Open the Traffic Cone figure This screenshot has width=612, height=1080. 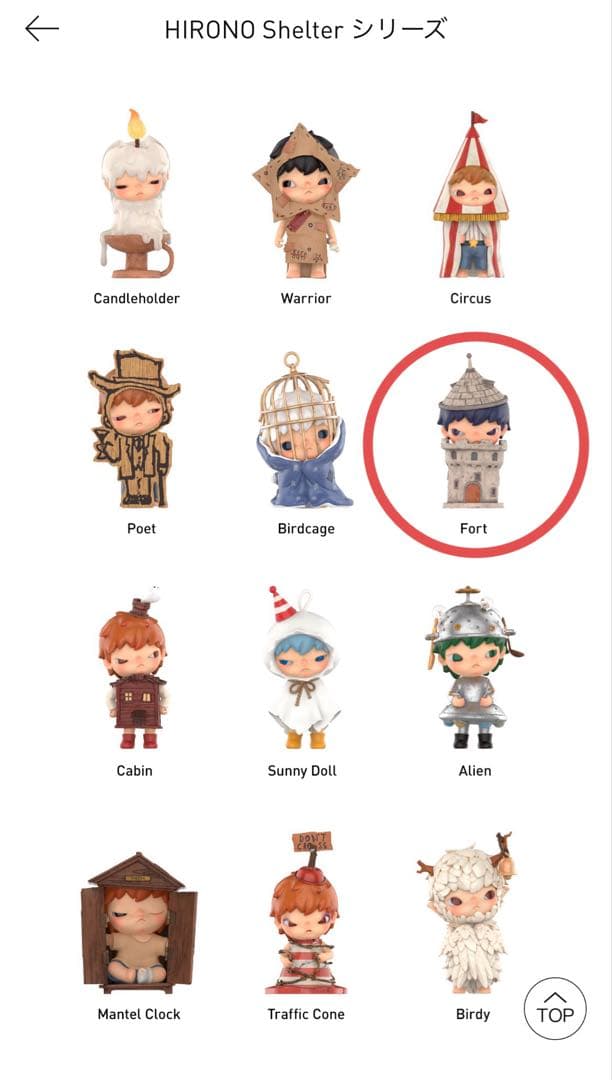point(306,913)
